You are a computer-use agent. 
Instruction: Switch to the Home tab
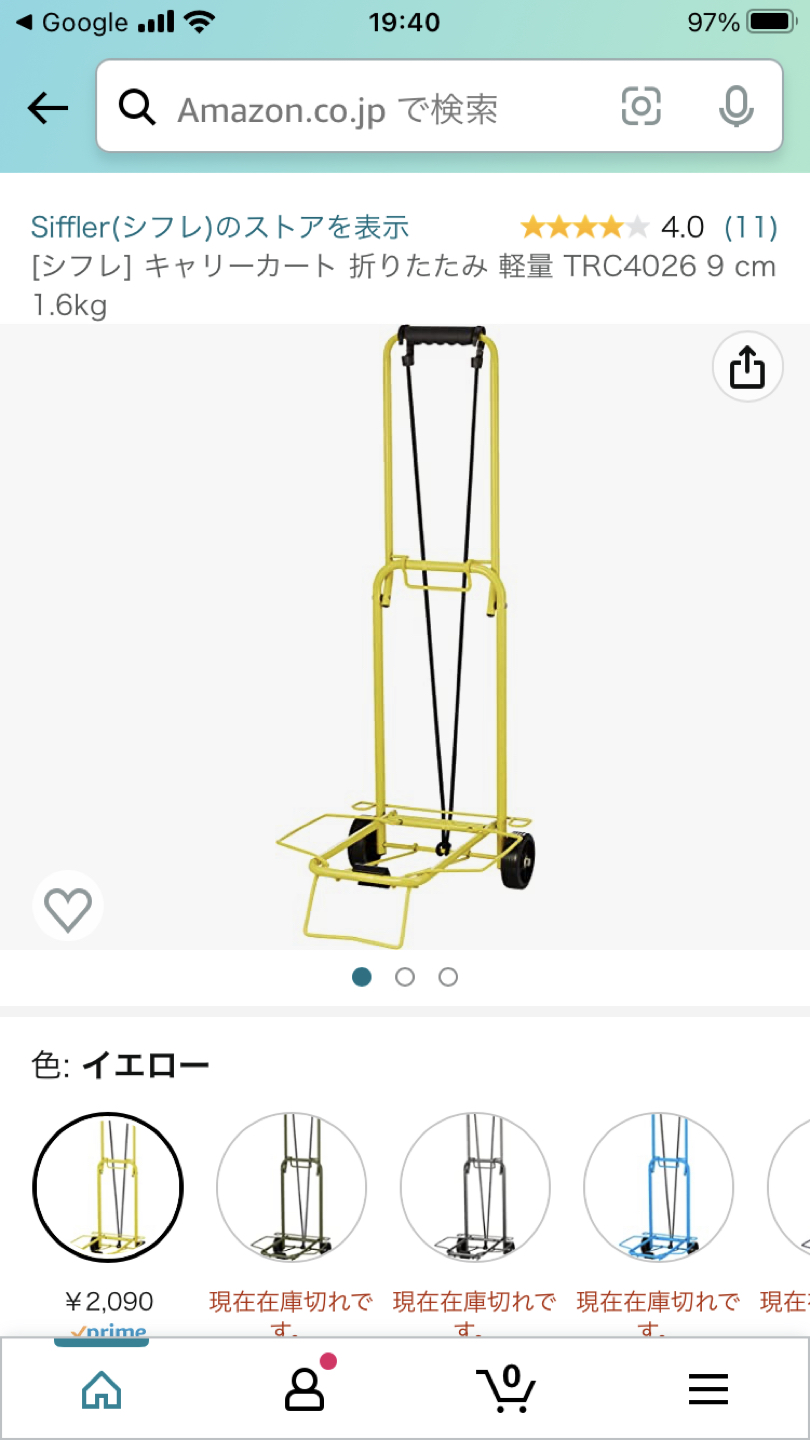click(x=101, y=1388)
